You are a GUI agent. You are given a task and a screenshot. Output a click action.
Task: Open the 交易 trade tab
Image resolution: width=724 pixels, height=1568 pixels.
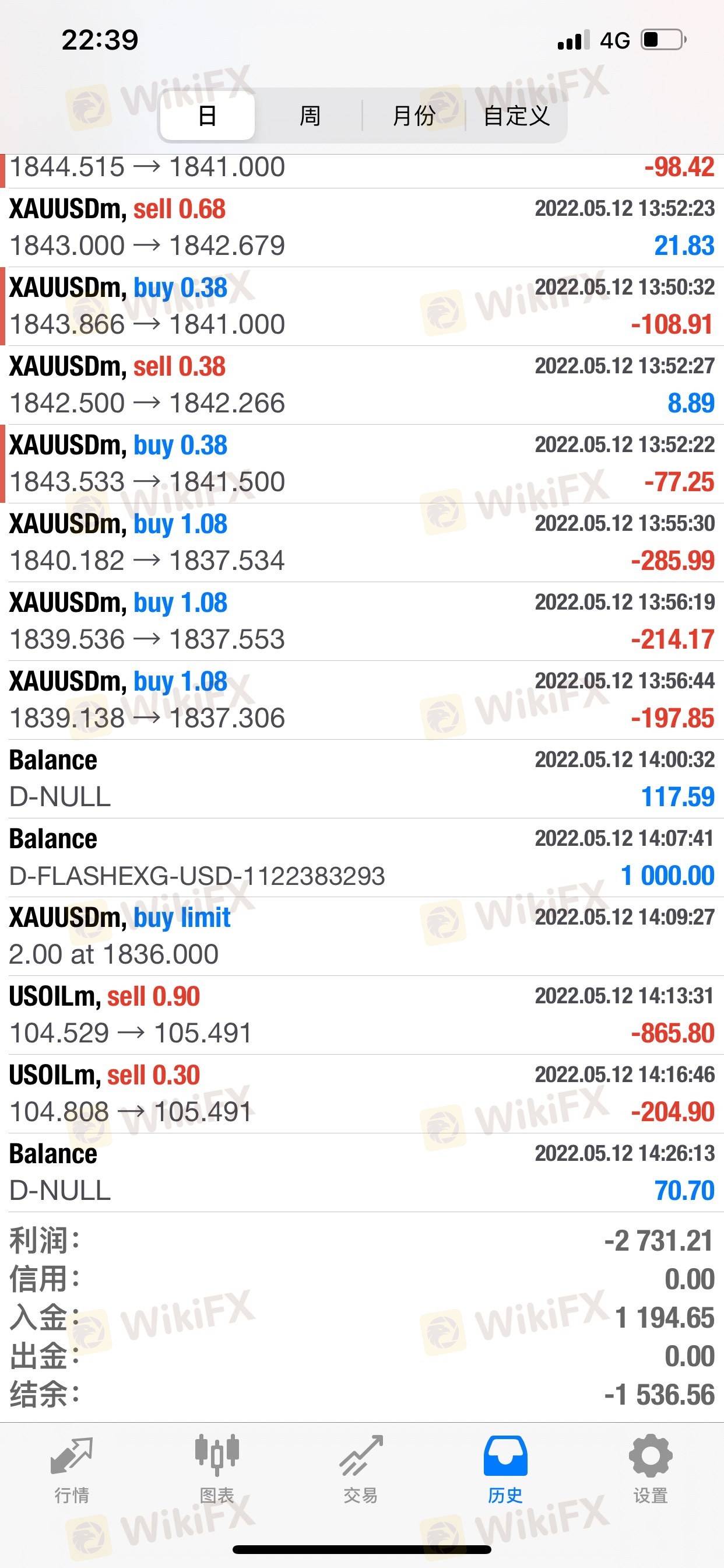click(x=361, y=1468)
